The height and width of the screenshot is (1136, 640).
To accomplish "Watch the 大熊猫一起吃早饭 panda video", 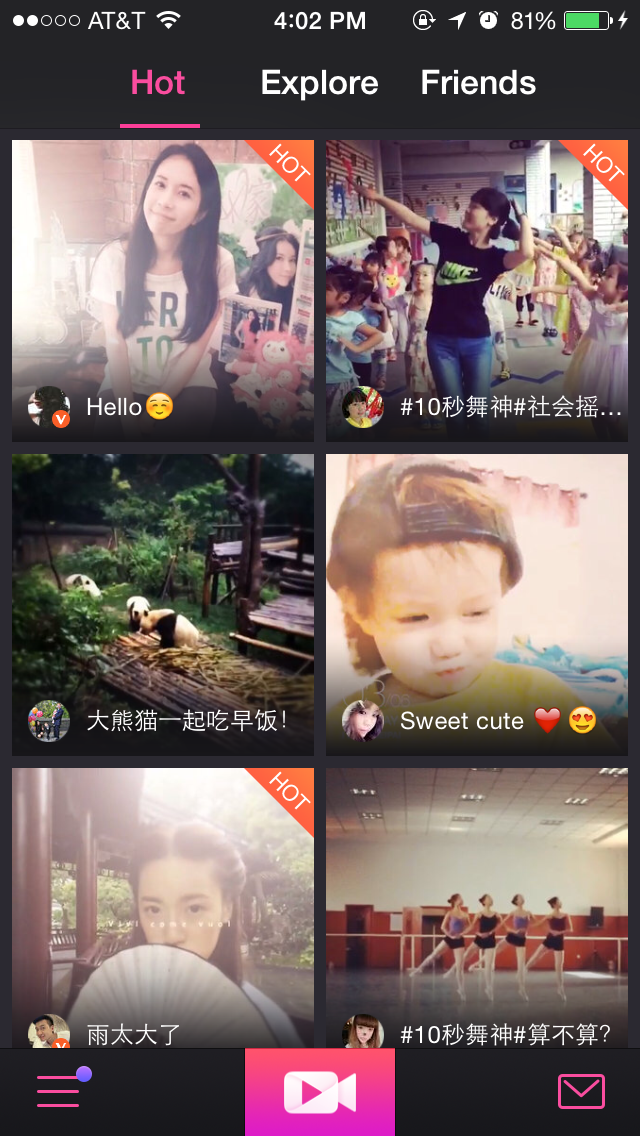I will [163, 604].
